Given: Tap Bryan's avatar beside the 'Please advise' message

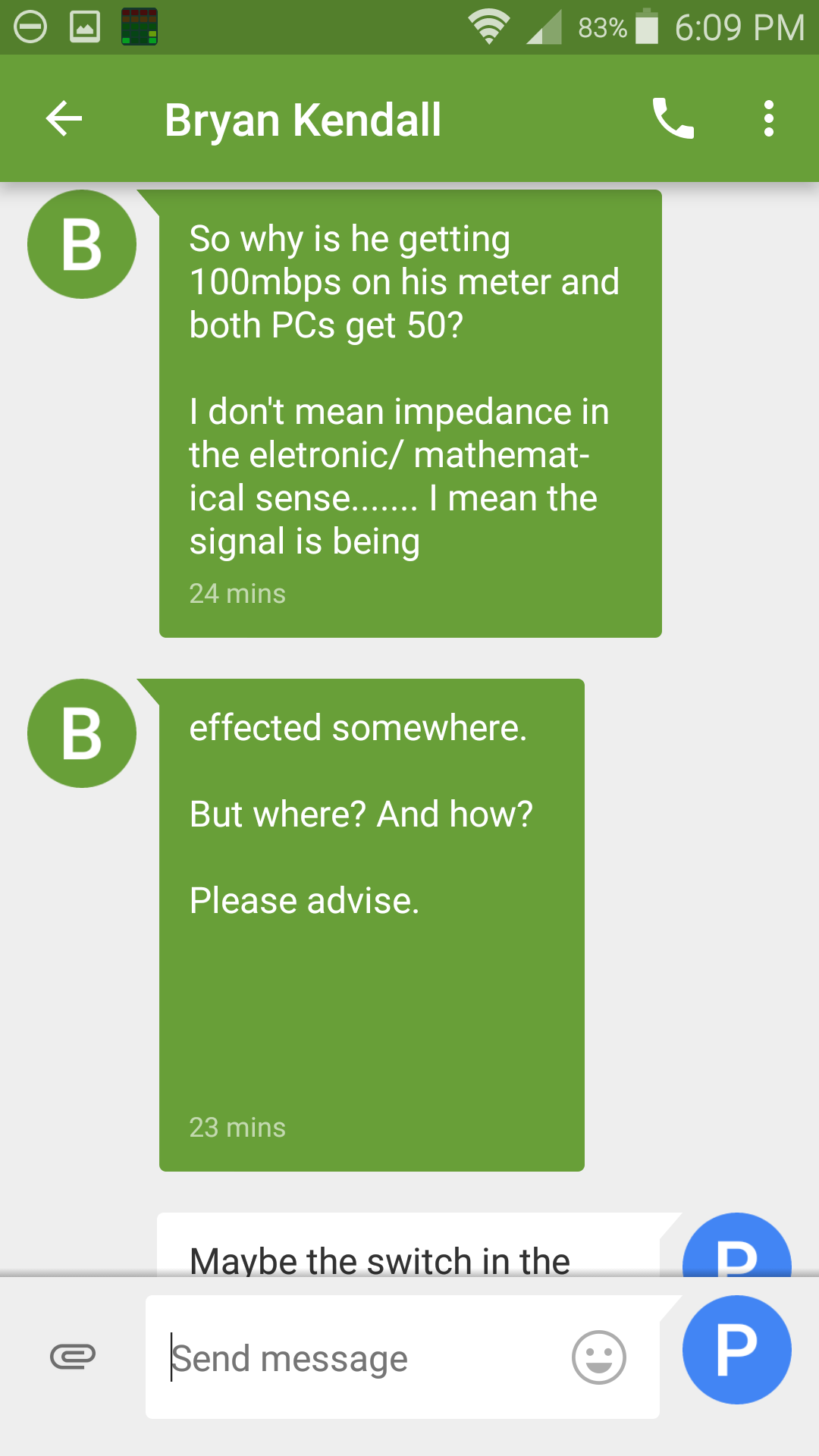Looking at the screenshot, I should click(82, 733).
